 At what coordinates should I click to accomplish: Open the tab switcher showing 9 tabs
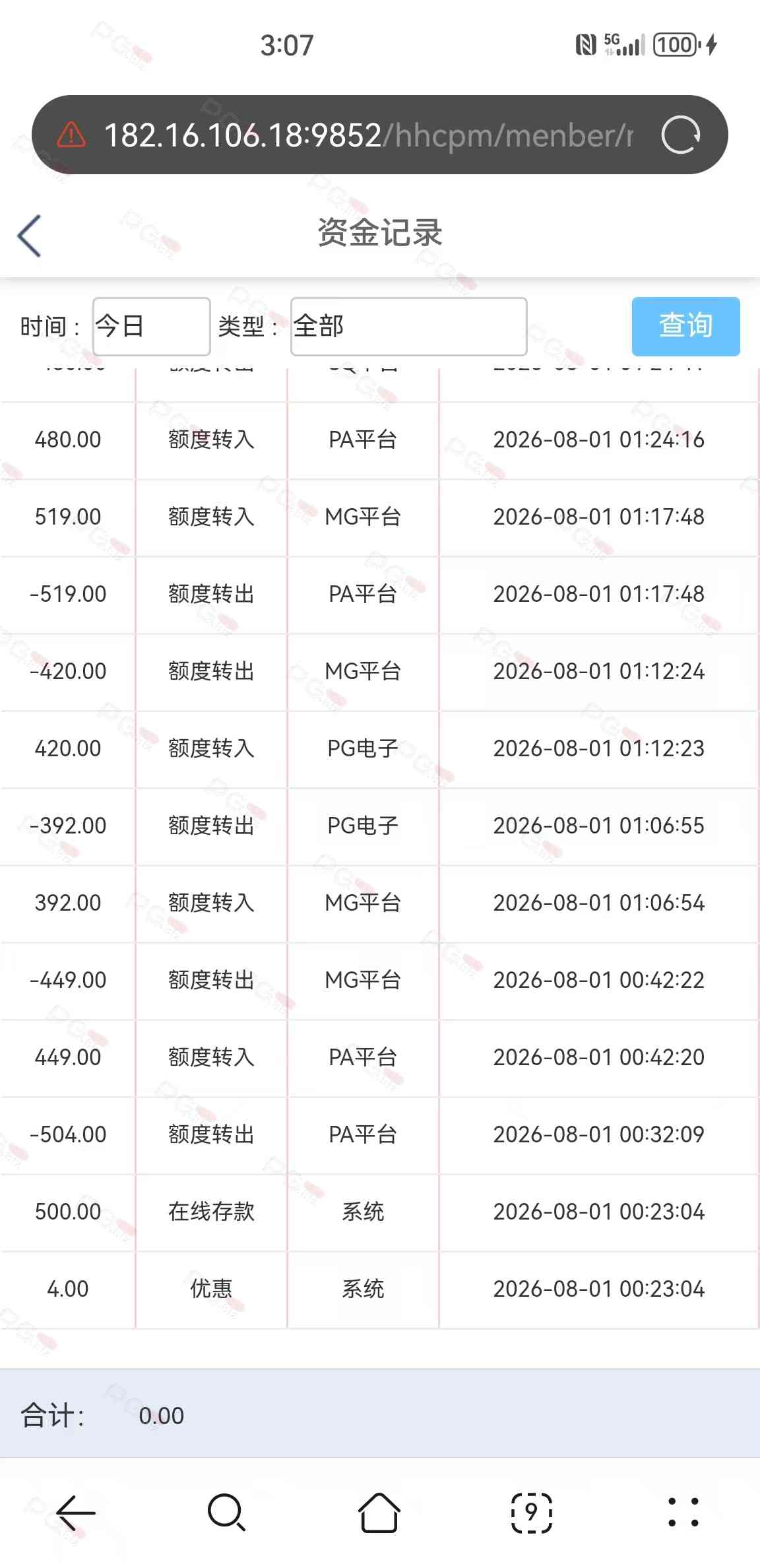point(532,1513)
